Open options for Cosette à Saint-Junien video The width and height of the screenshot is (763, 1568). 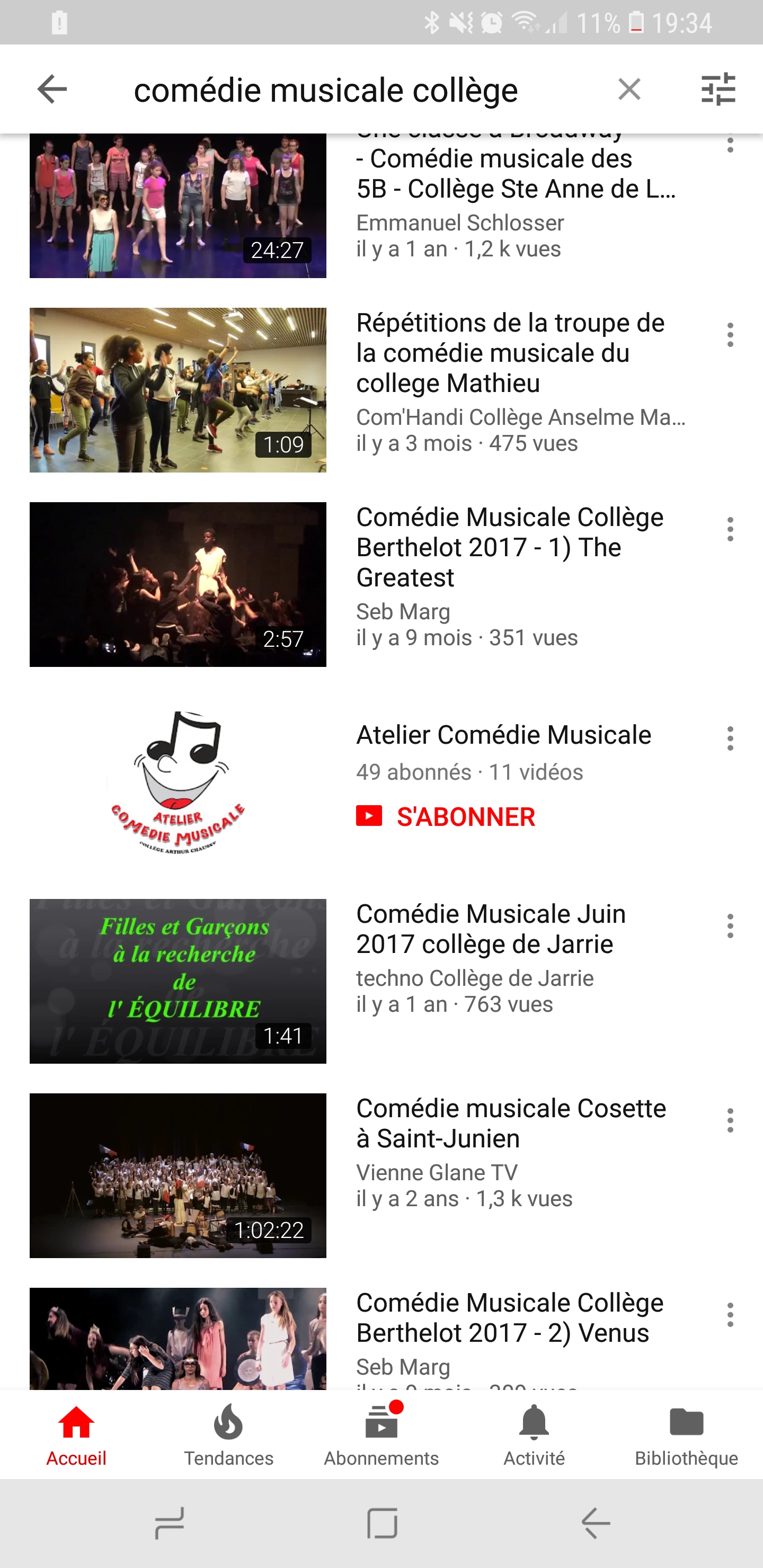730,1120
